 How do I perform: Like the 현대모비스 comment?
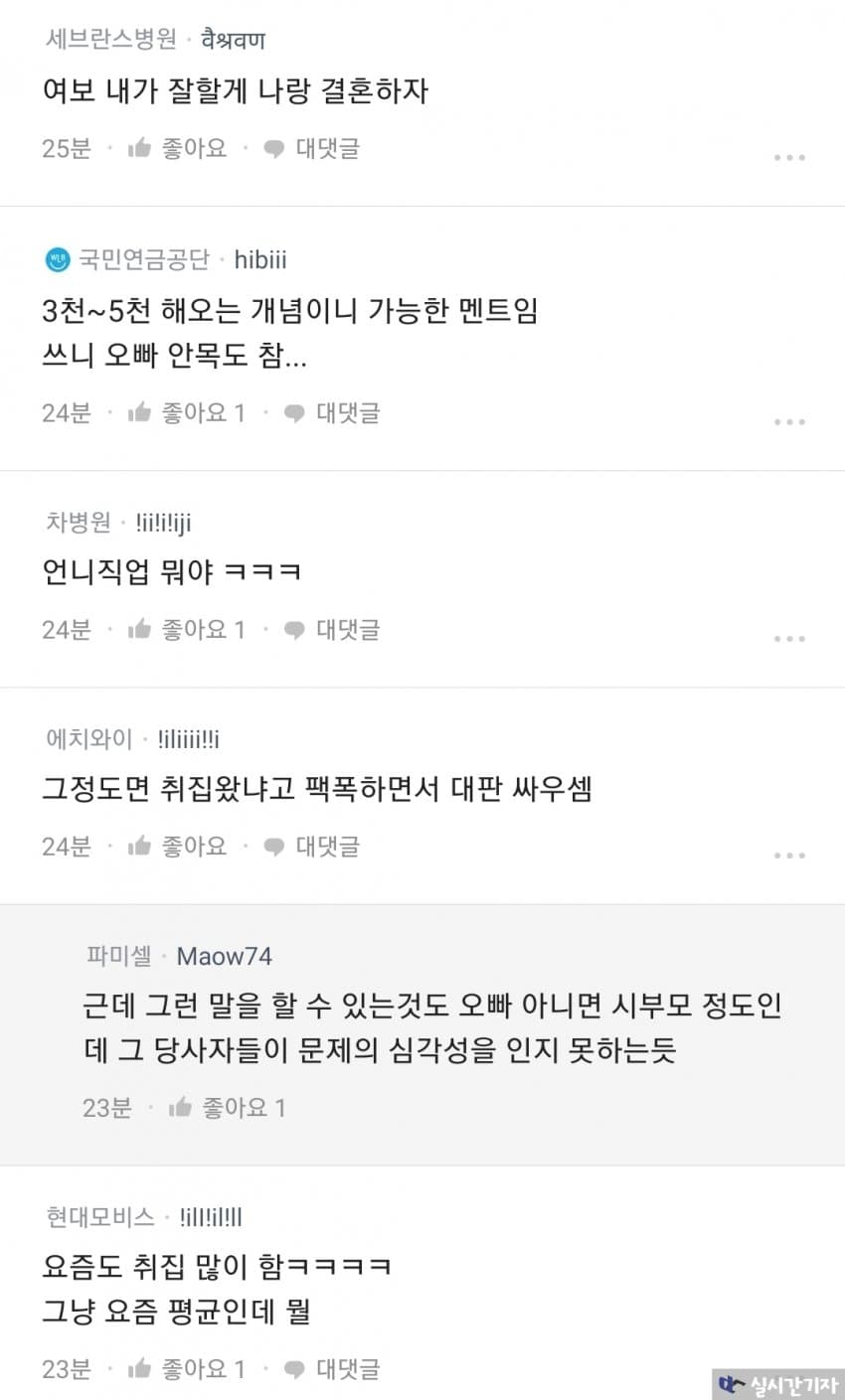(186, 1369)
